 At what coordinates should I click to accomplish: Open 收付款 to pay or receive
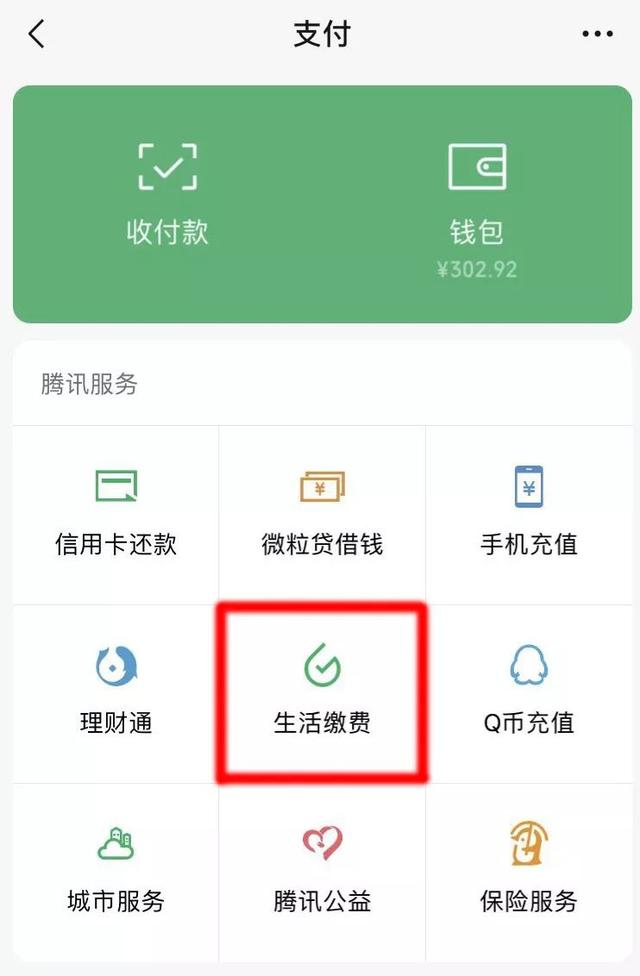[167, 195]
